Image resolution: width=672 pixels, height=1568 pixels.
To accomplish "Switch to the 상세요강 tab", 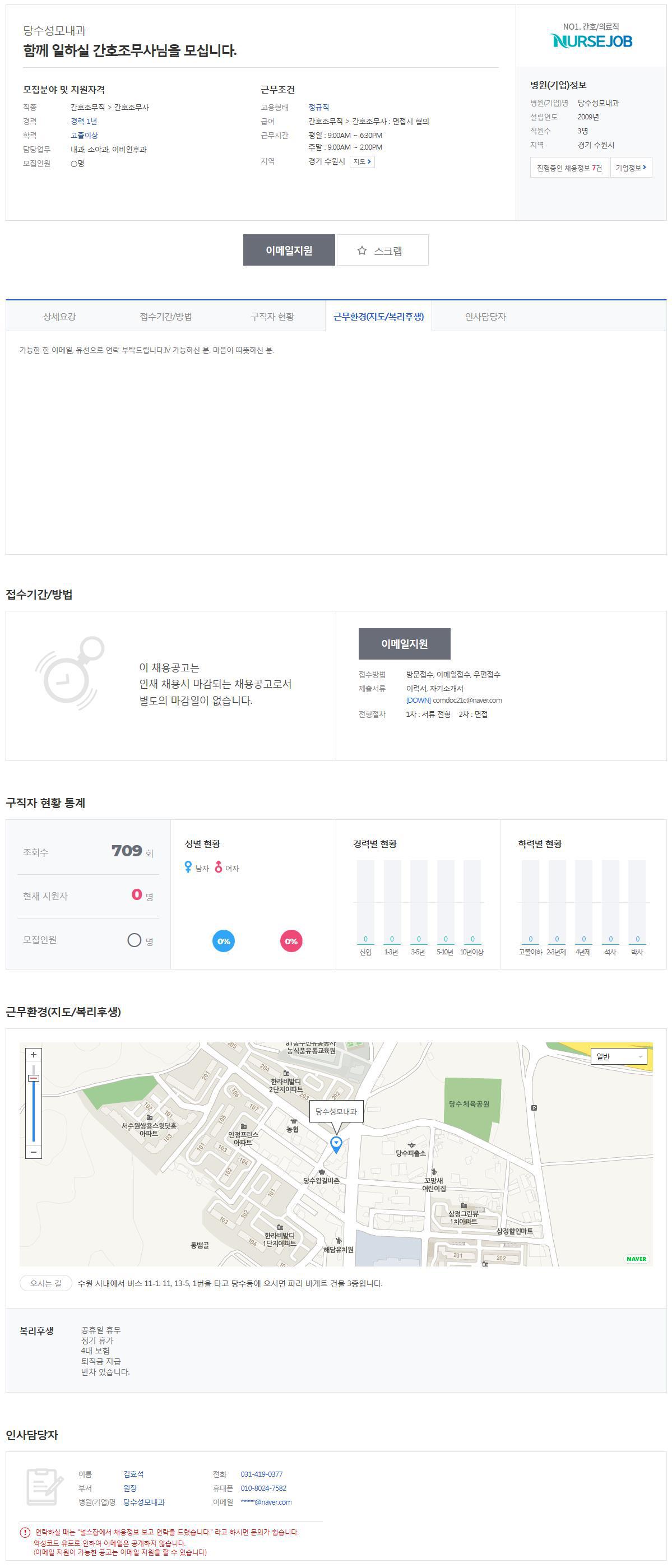I will click(x=59, y=317).
